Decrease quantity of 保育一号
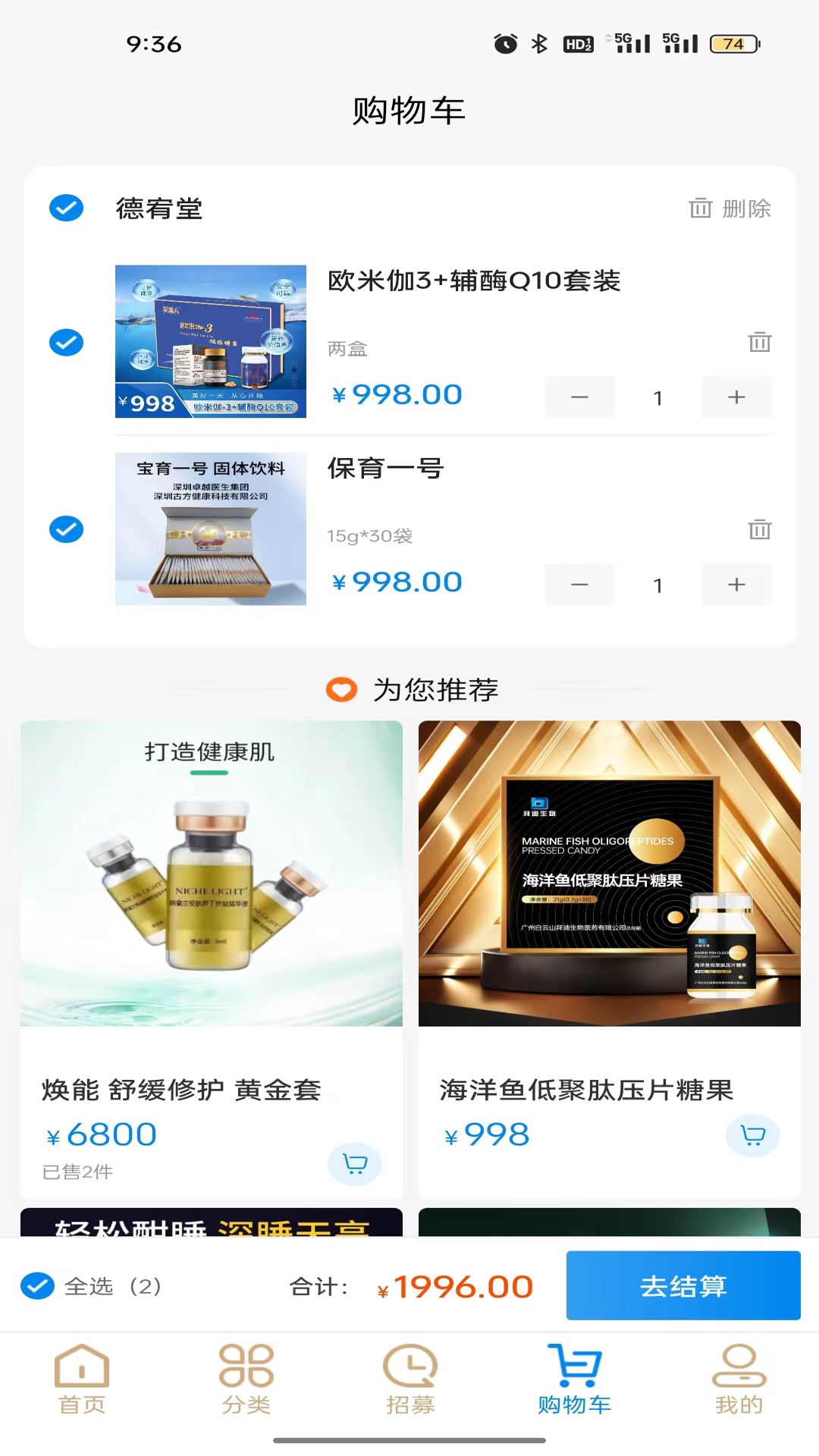Screen dimensions: 819x1456 (579, 585)
